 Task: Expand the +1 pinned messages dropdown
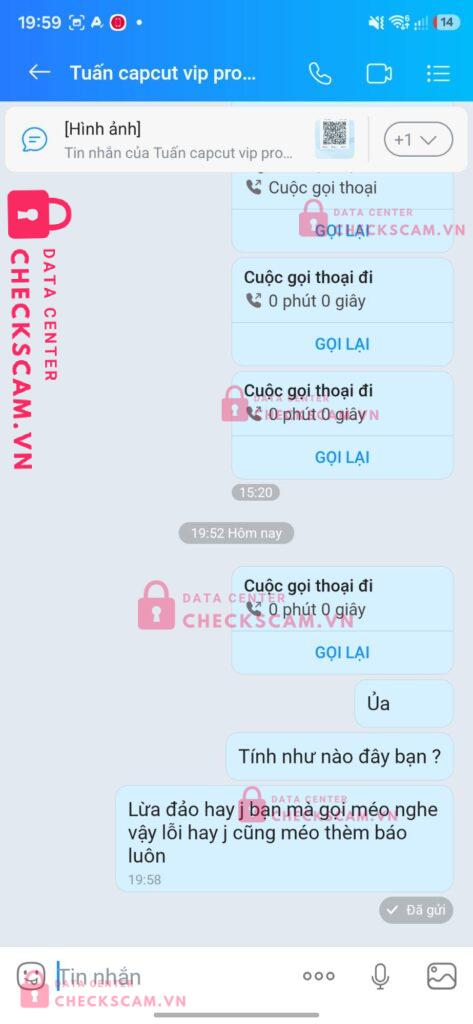point(418,139)
